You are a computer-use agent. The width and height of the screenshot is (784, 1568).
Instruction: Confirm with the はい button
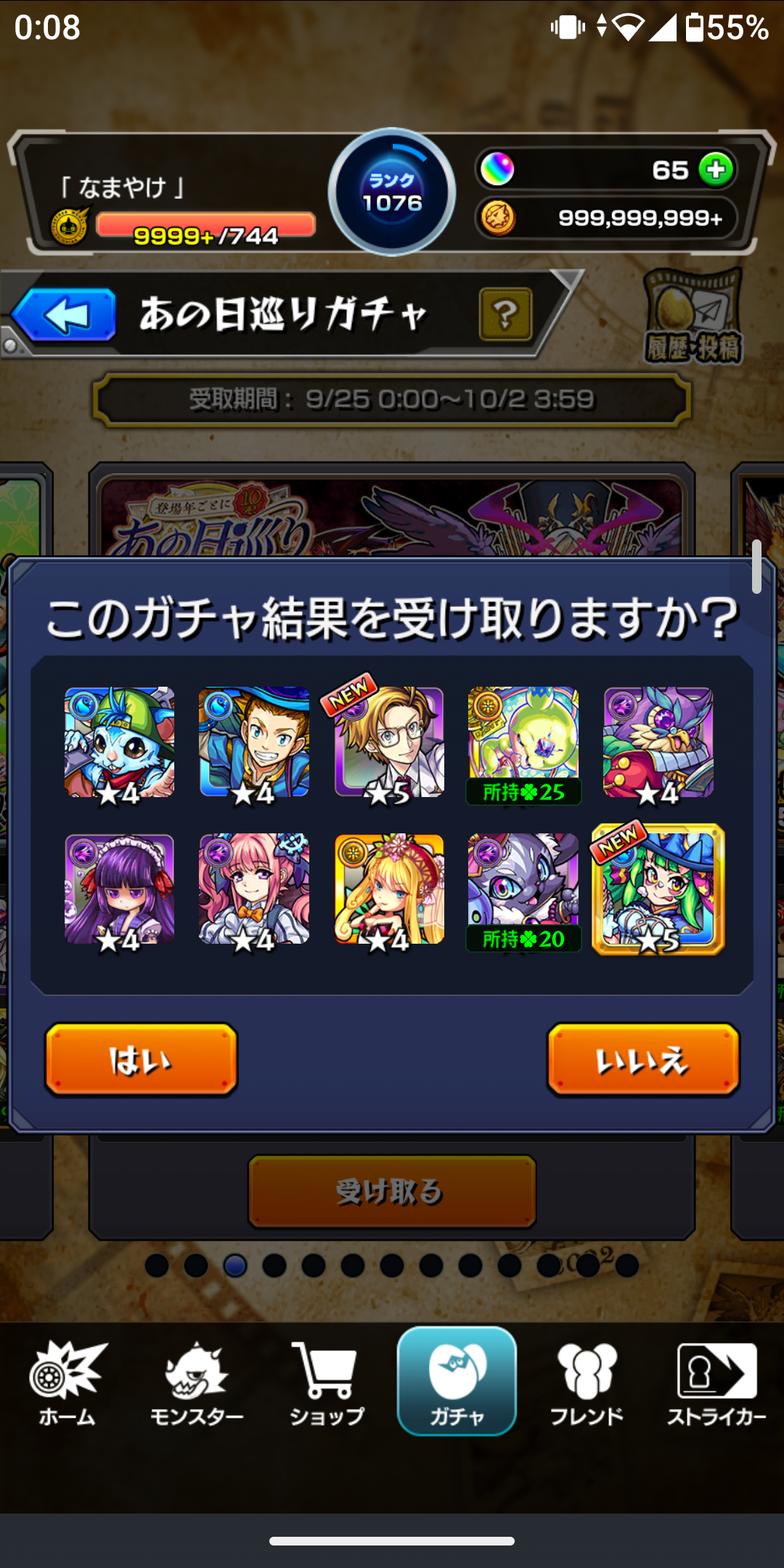click(x=141, y=1059)
